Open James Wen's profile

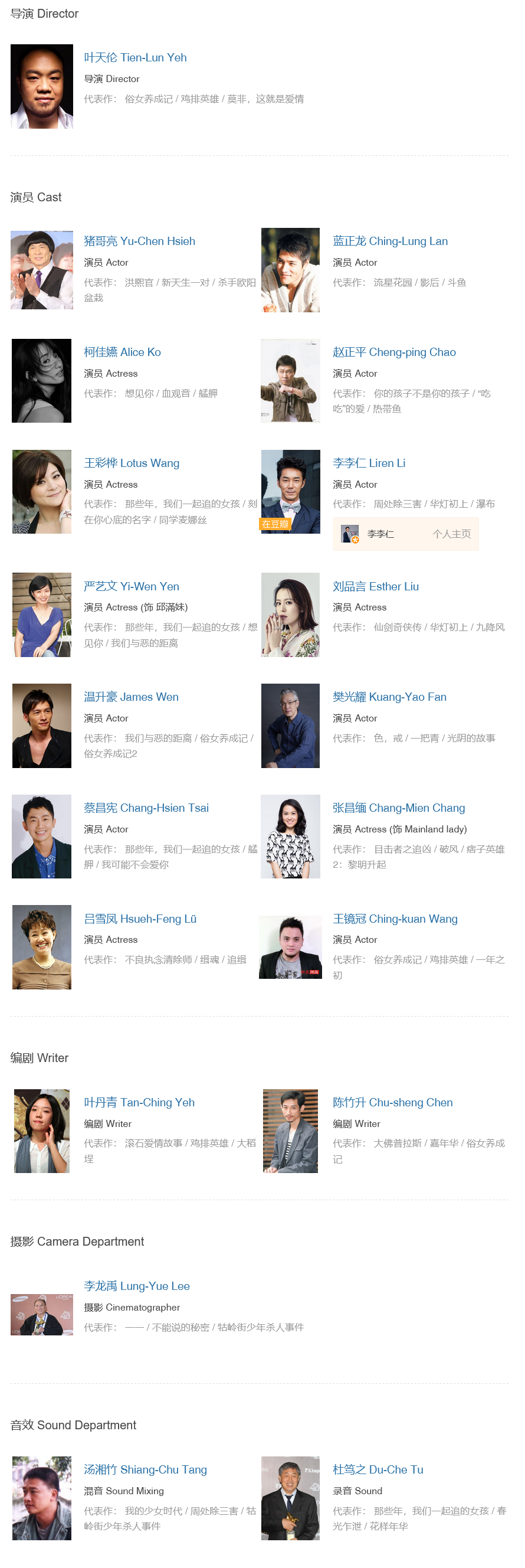(x=131, y=697)
